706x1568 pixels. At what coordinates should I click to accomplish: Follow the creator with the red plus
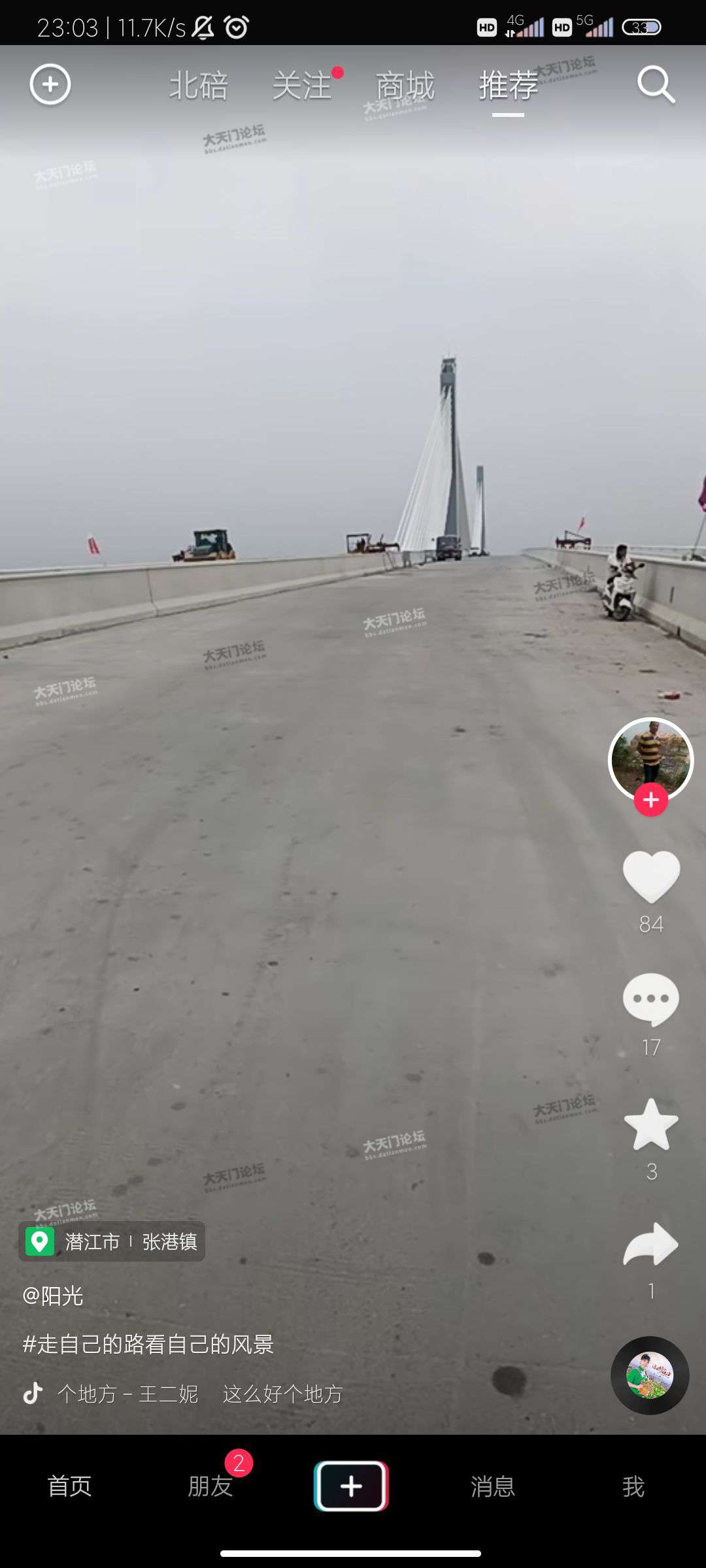(x=651, y=800)
